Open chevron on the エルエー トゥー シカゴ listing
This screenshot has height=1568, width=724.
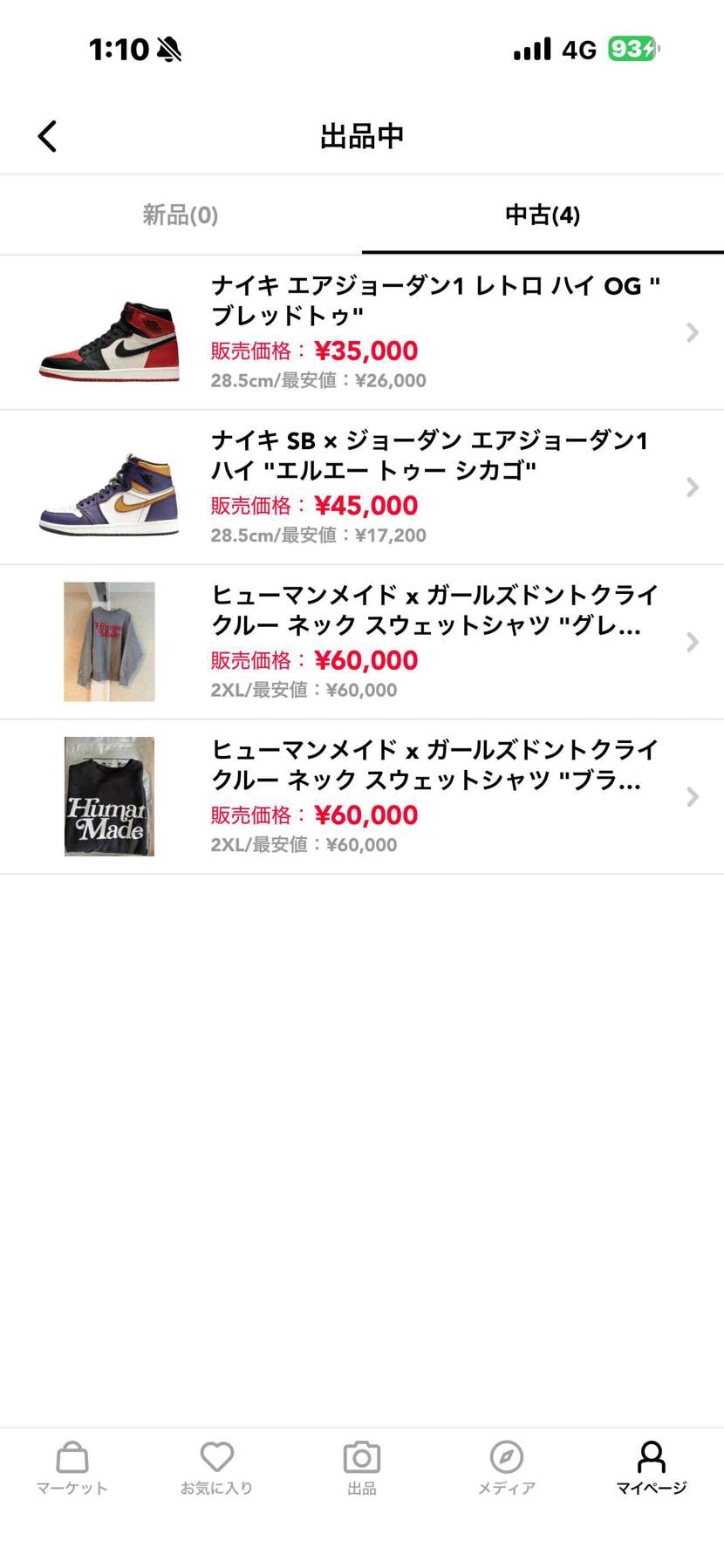(x=692, y=487)
